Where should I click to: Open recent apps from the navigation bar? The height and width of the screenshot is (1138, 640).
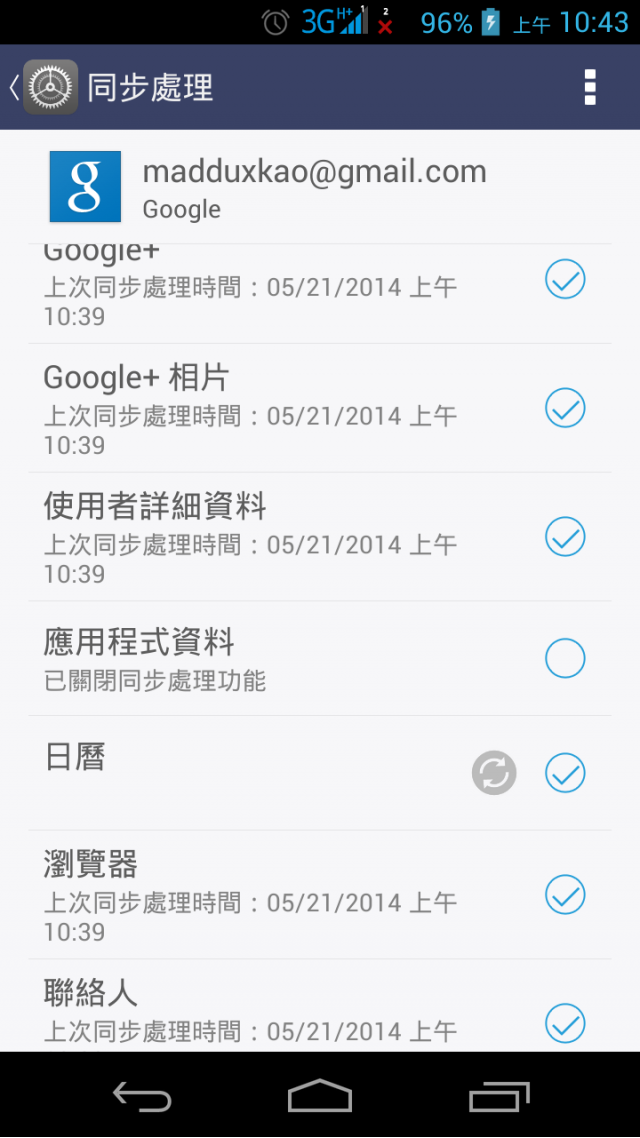[499, 1096]
